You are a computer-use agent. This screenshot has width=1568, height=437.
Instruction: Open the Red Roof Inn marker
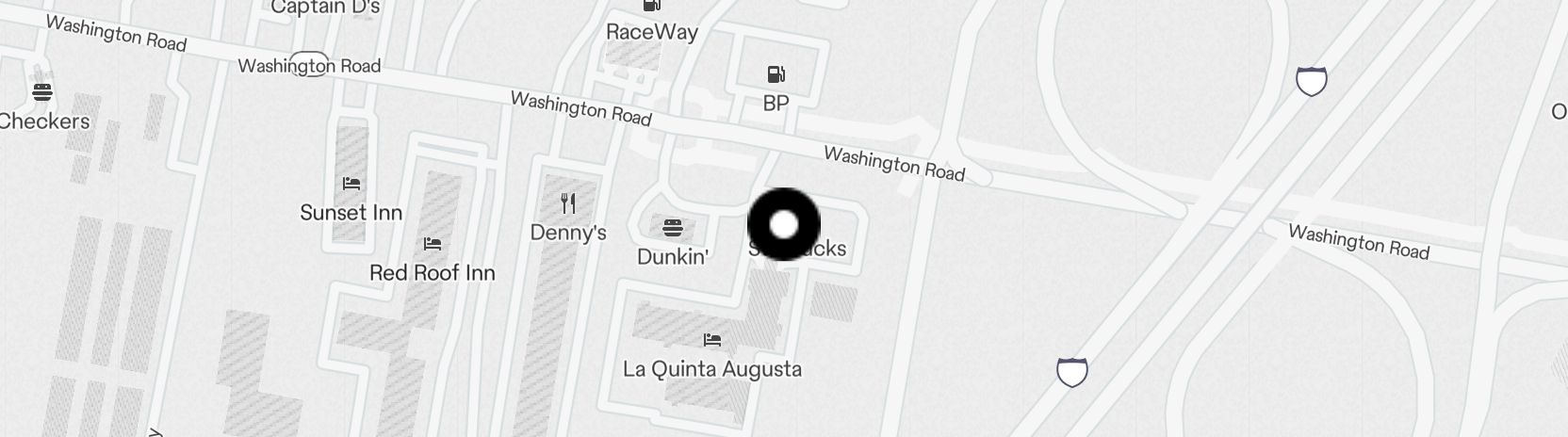[x=433, y=244]
